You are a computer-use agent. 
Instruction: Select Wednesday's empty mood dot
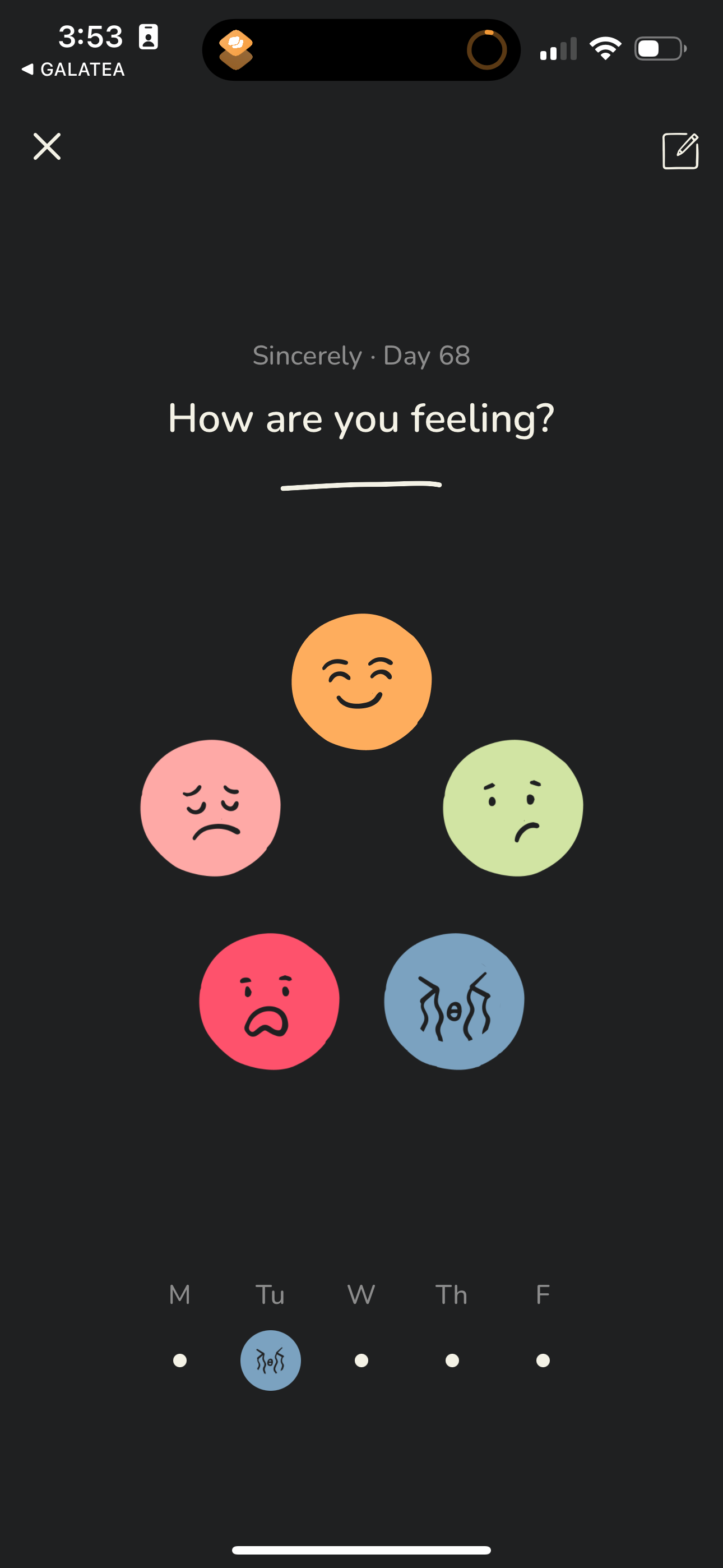click(361, 1361)
